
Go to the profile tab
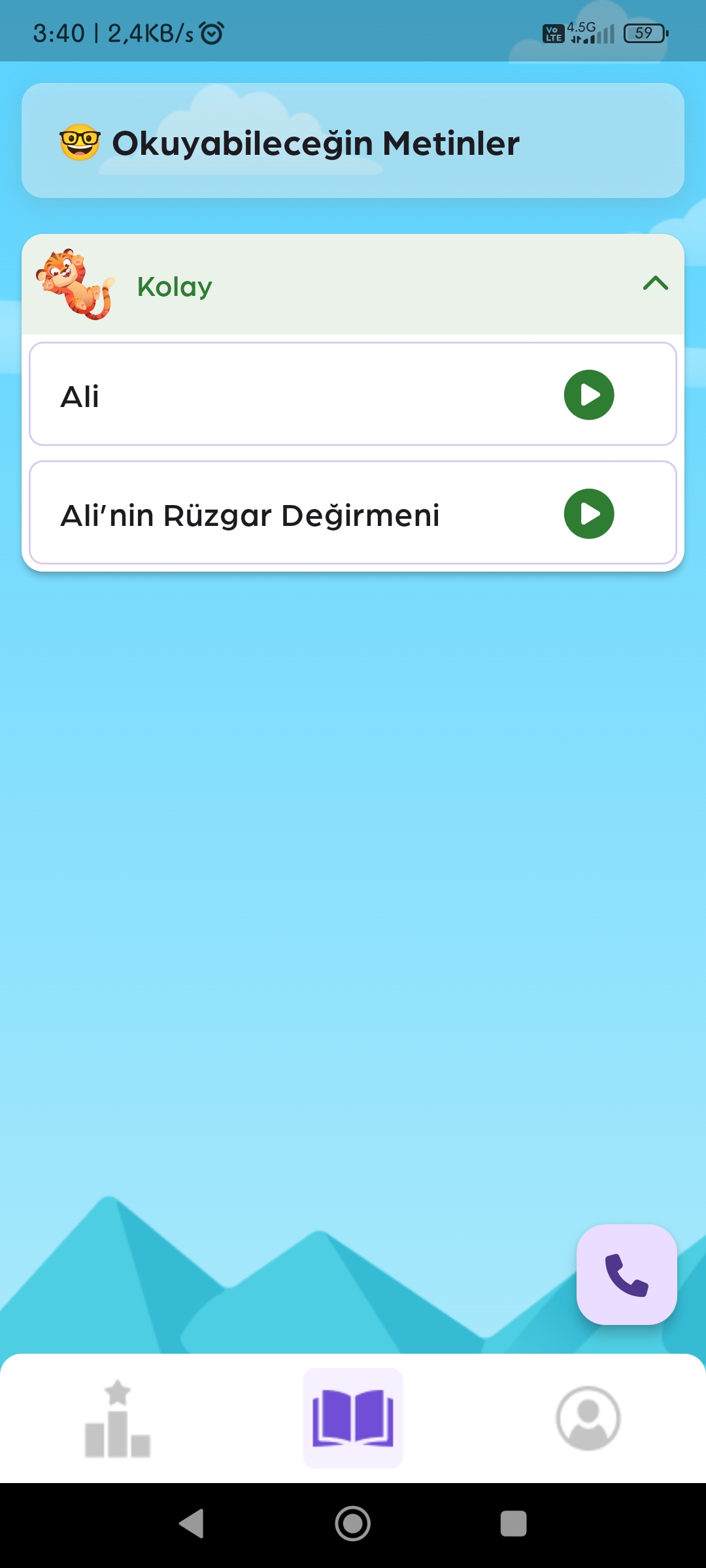588,1418
